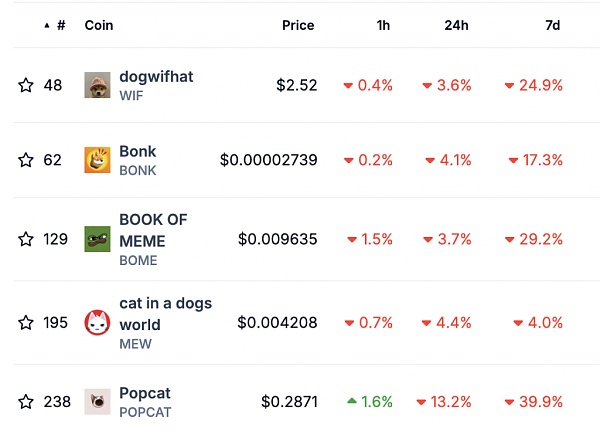Sort by the 7d change column

[552, 25]
